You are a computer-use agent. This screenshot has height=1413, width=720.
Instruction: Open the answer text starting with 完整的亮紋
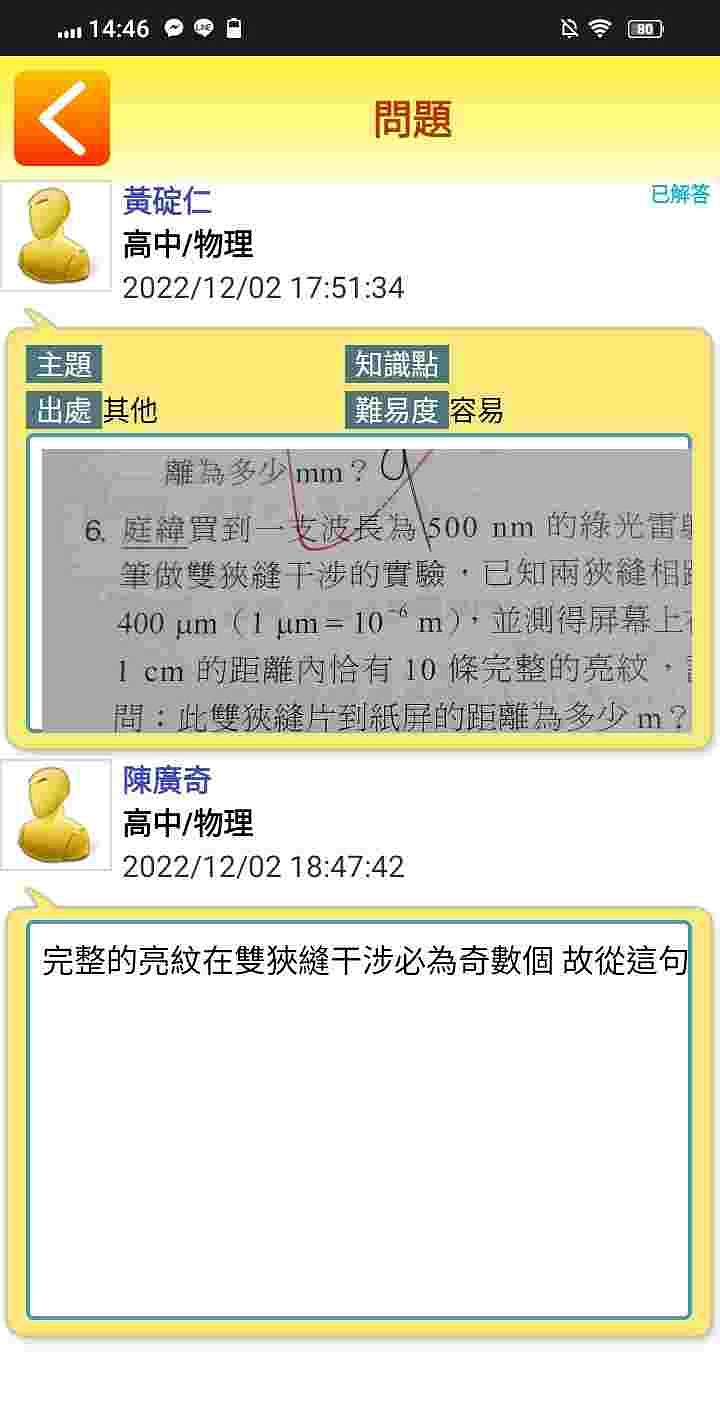[366, 962]
